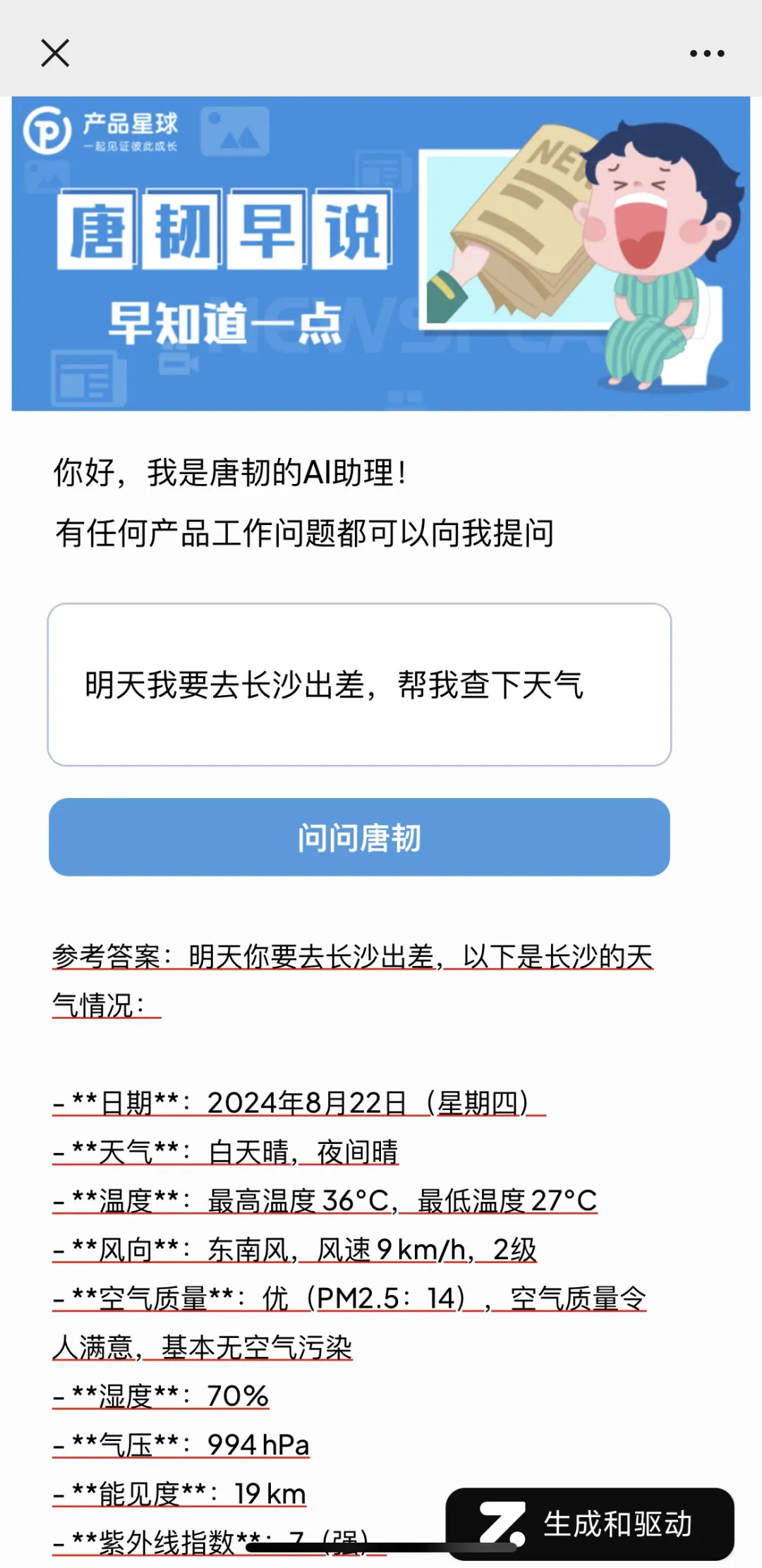The image size is (762, 1568).
Task: Open the 生成和驱动 floating badge
Action: point(591,1524)
